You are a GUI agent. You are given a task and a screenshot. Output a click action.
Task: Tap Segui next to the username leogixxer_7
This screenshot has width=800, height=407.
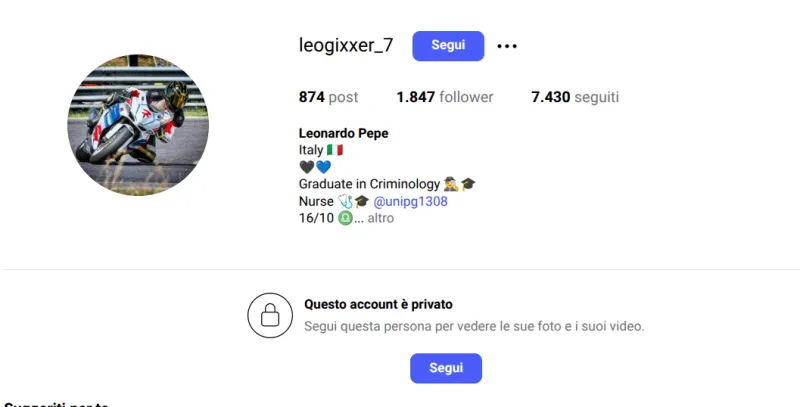pos(447,46)
